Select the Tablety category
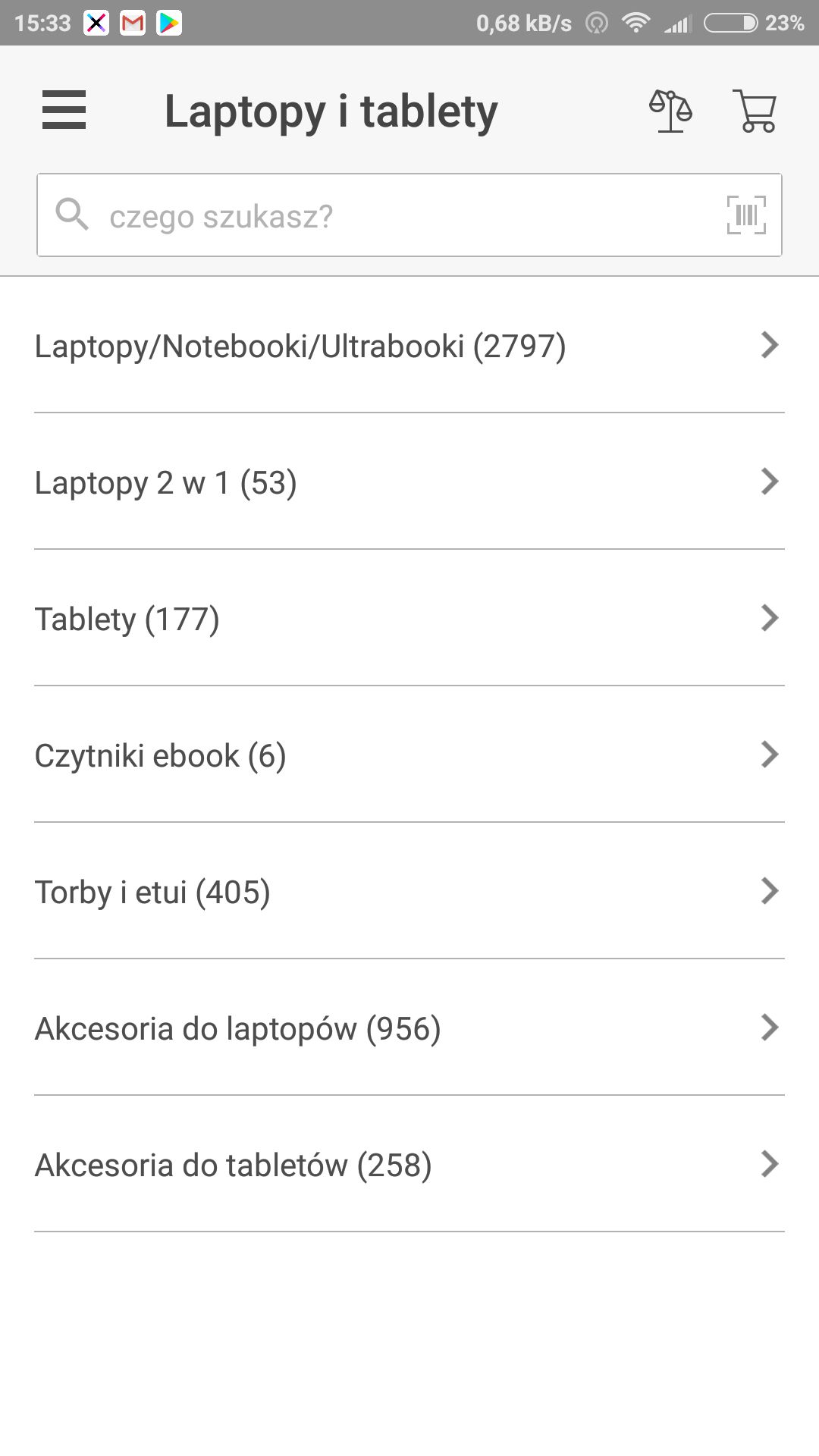 click(x=409, y=619)
